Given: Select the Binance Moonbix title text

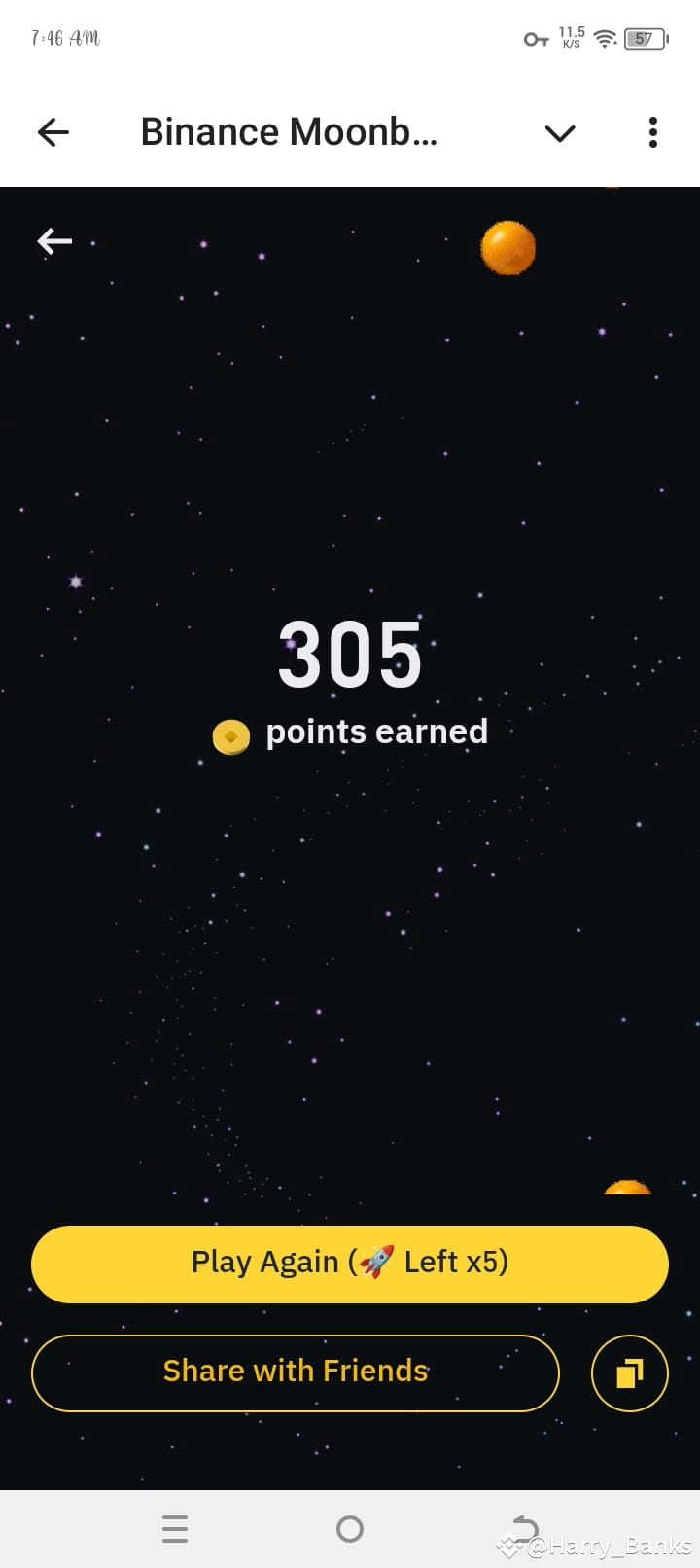Looking at the screenshot, I should (x=289, y=131).
